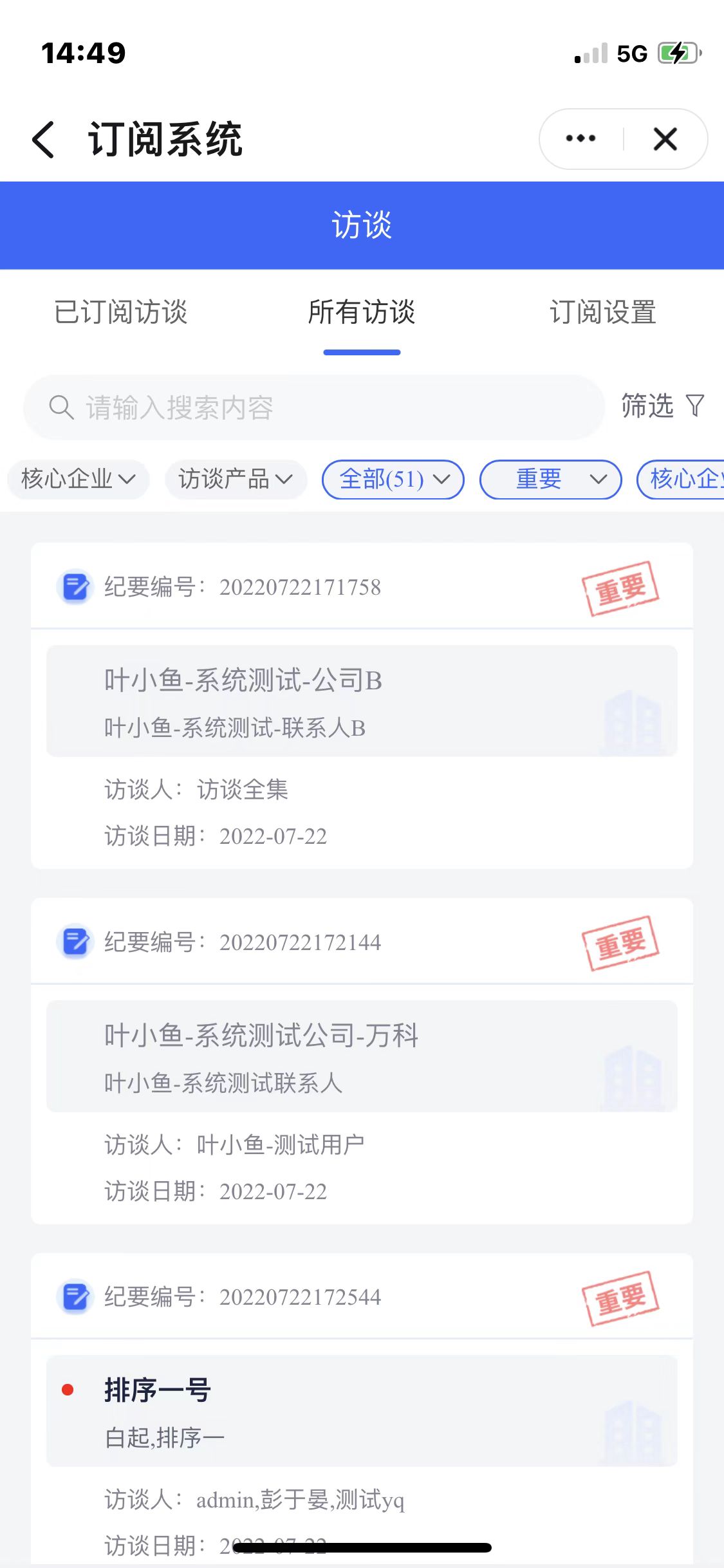Close the mini program with X
The height and width of the screenshot is (1568, 724).
665,138
